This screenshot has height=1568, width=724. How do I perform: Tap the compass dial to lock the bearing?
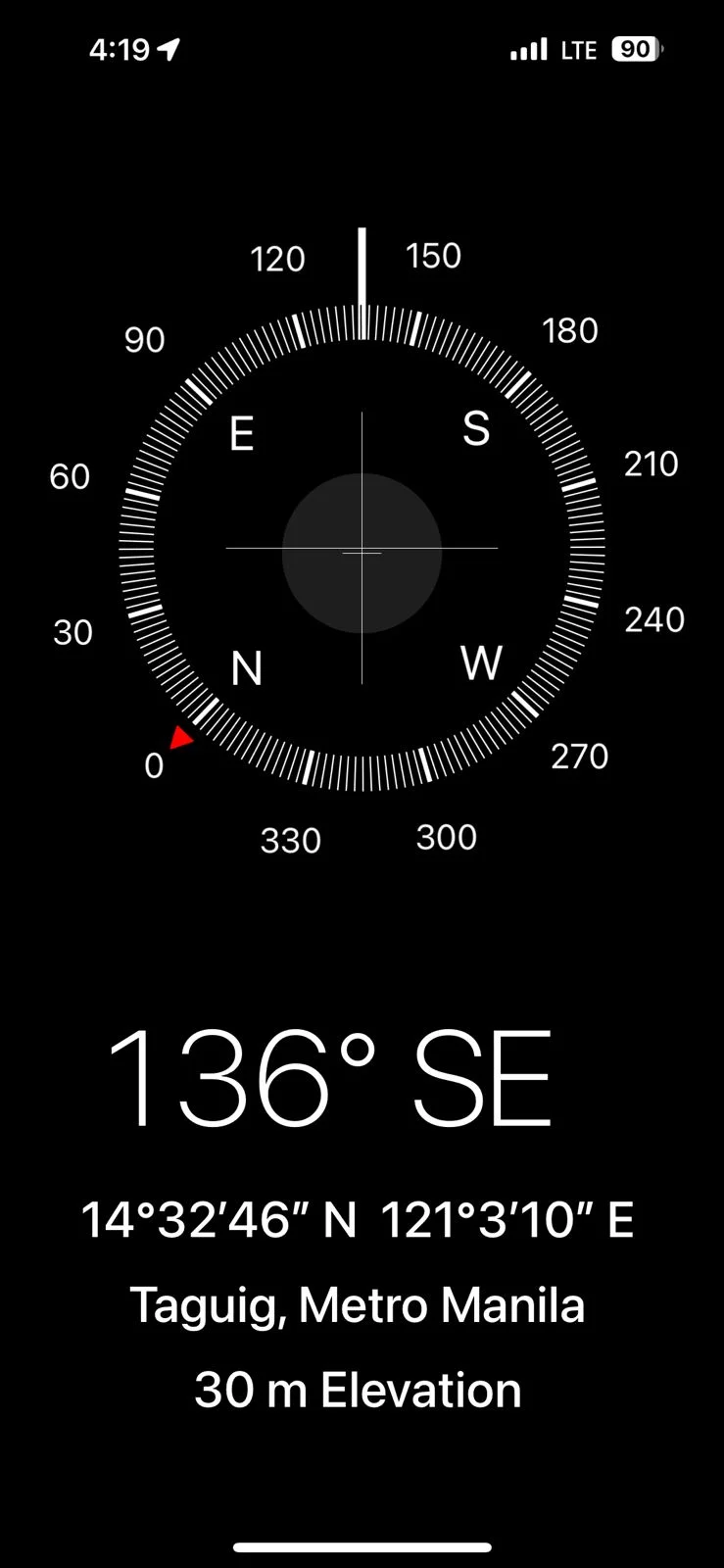362,549
